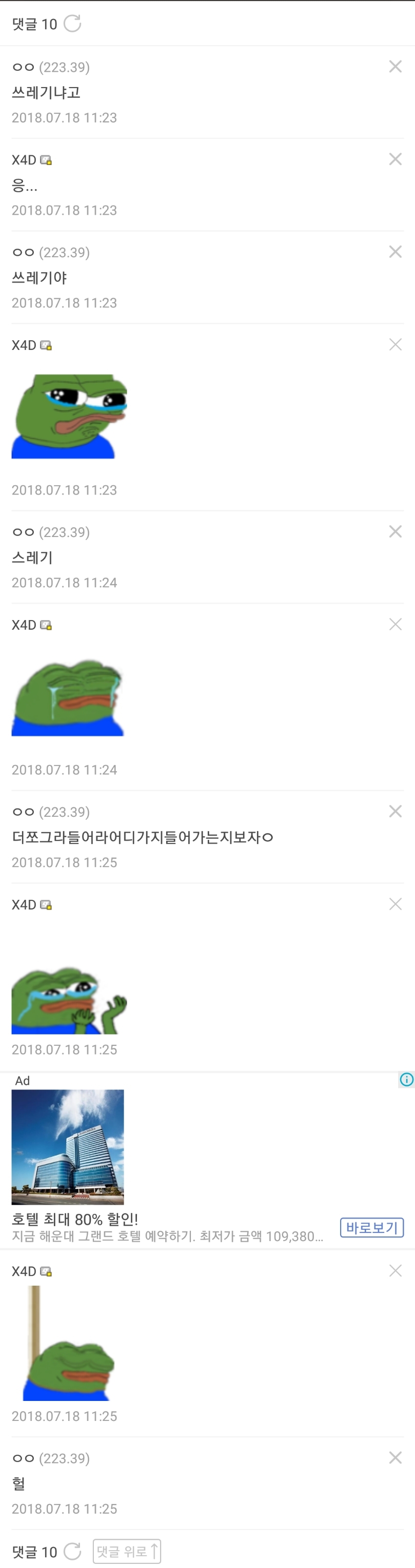Screen dimensions: 415x1568
Task: Jump up with the 댓글 위로 button
Action: [x=127, y=1551]
